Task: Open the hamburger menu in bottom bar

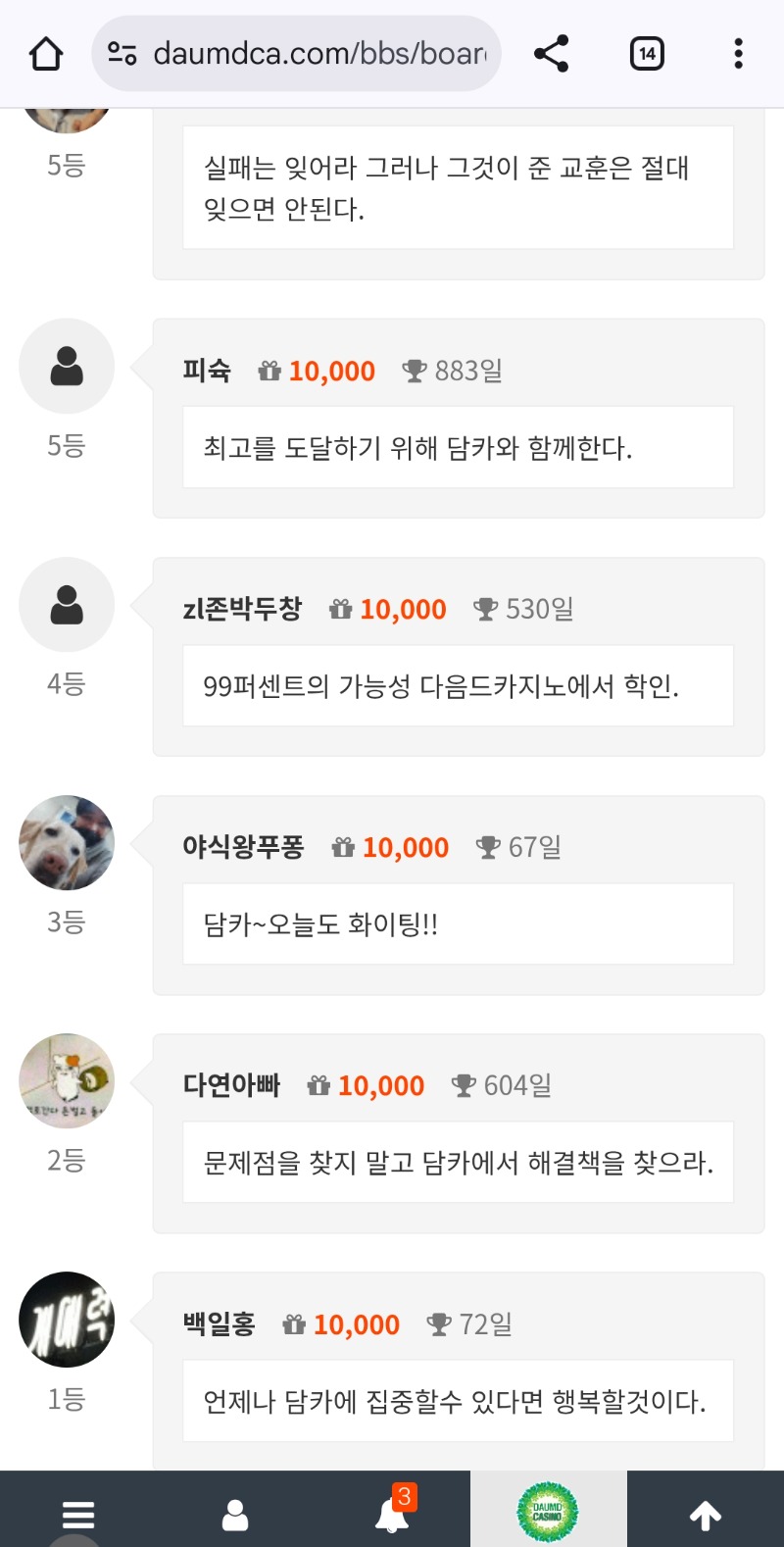Action: pos(78,1515)
